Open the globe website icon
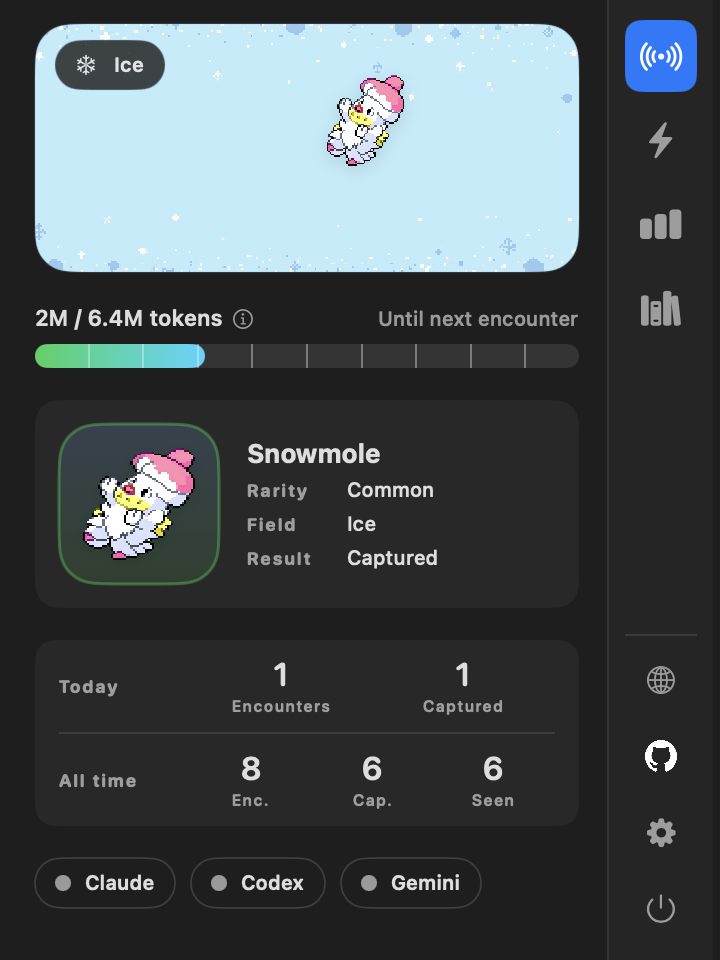Viewport: 720px width, 960px height. click(660, 681)
